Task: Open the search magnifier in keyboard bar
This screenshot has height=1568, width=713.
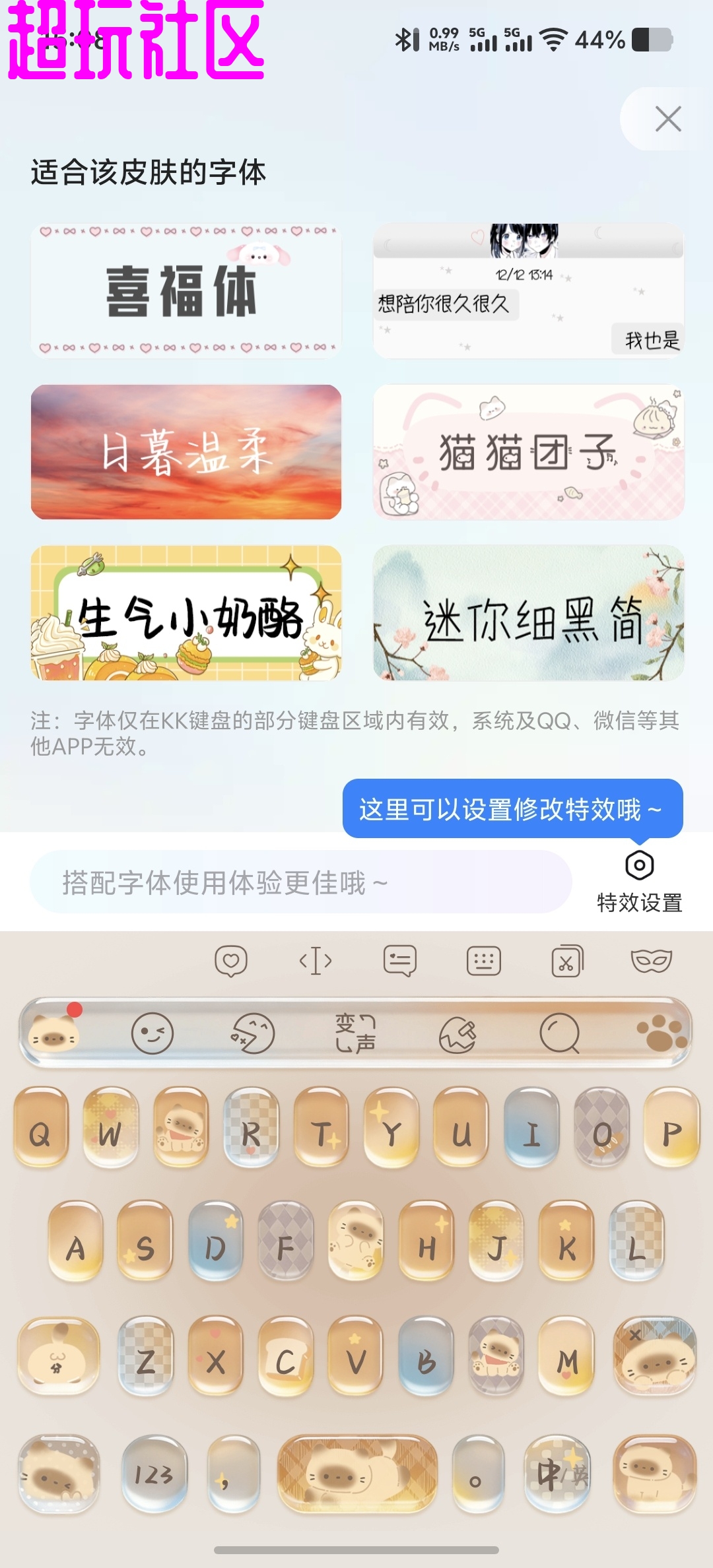Action: (560, 1033)
